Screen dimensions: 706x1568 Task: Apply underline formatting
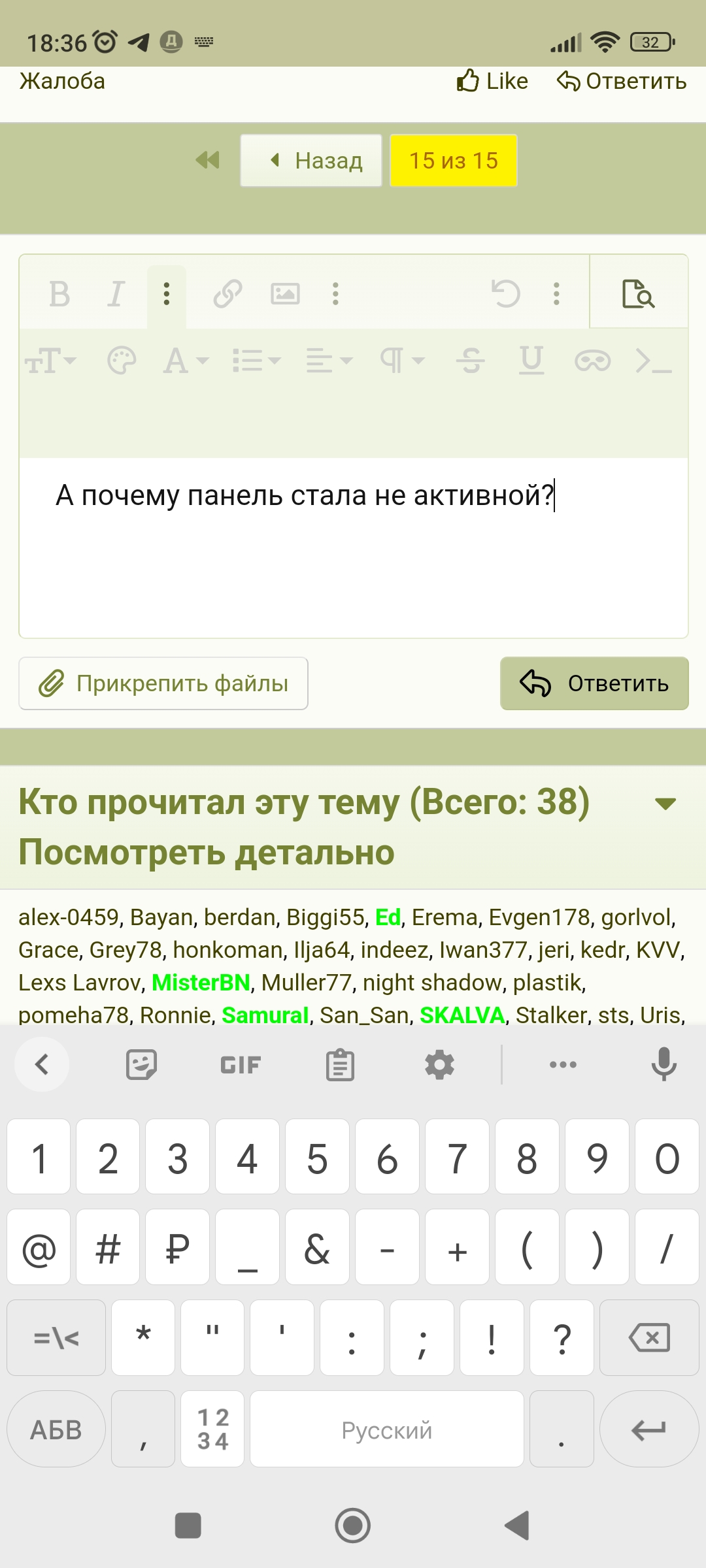531,361
